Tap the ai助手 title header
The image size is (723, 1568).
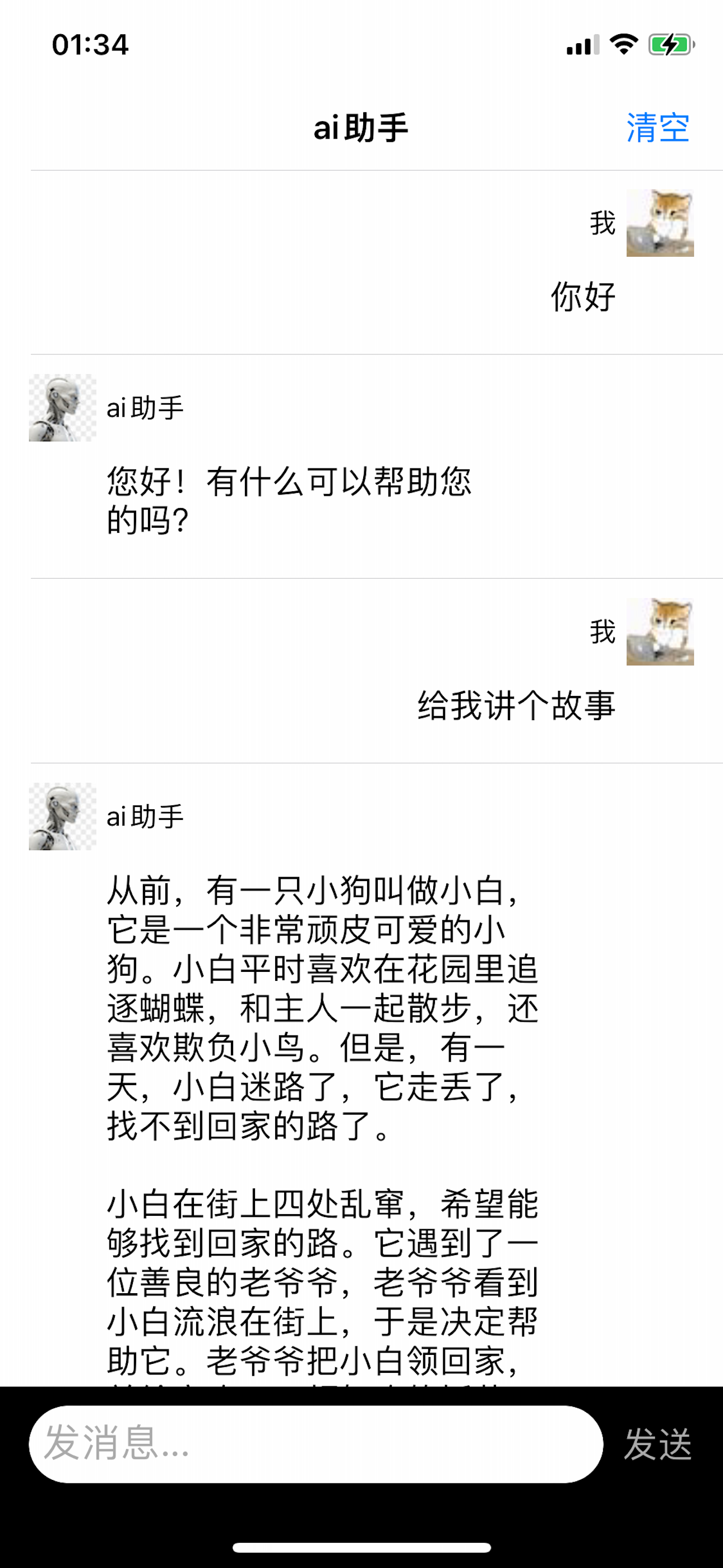(361, 126)
